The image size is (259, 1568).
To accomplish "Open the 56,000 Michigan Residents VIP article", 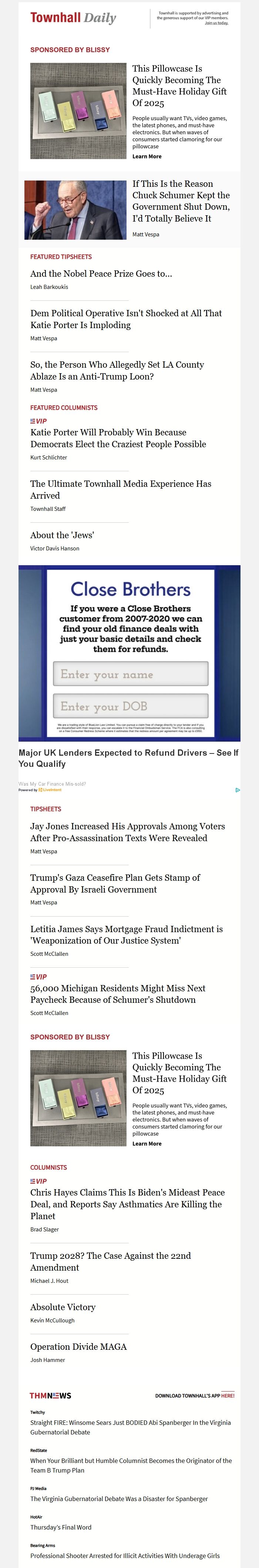I will tap(118, 994).
